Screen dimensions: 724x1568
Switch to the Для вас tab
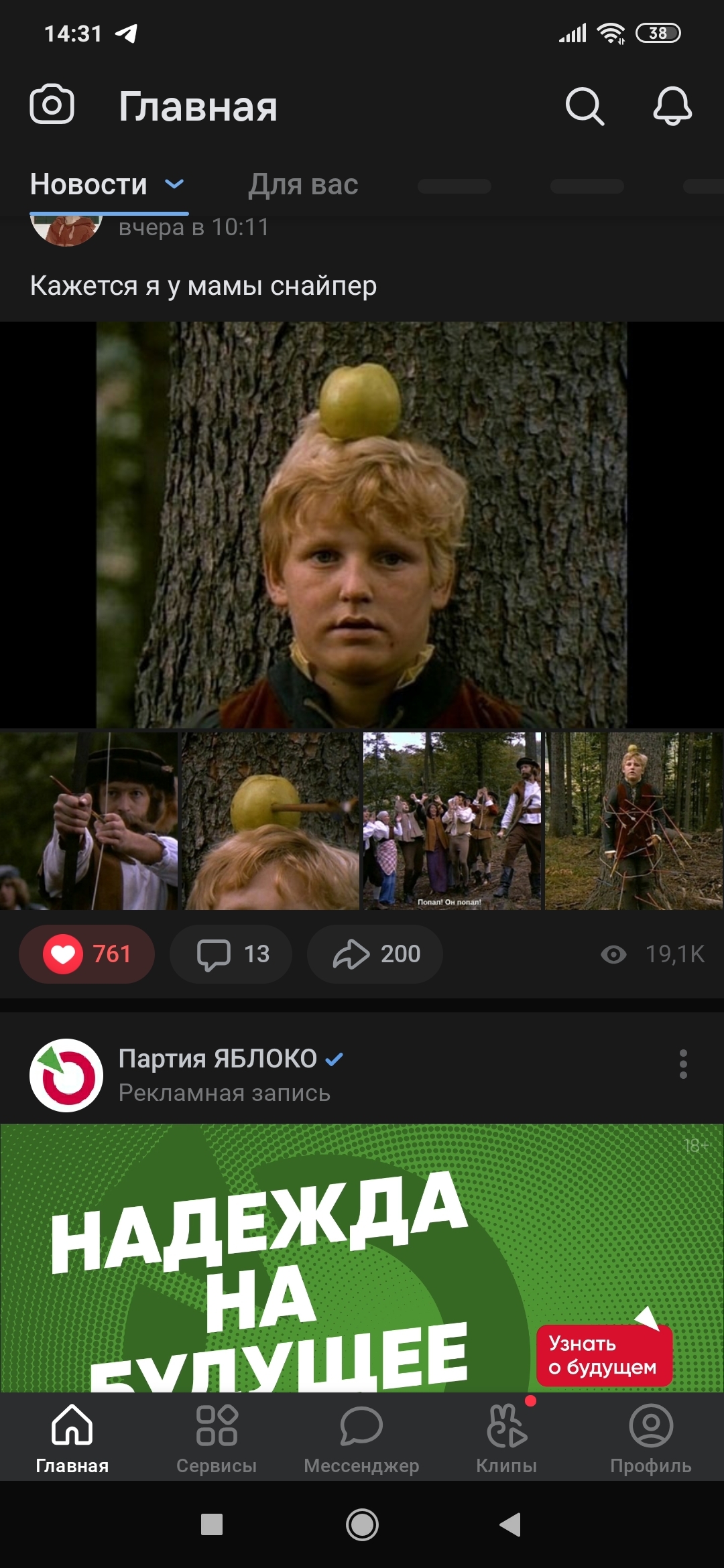click(x=303, y=184)
